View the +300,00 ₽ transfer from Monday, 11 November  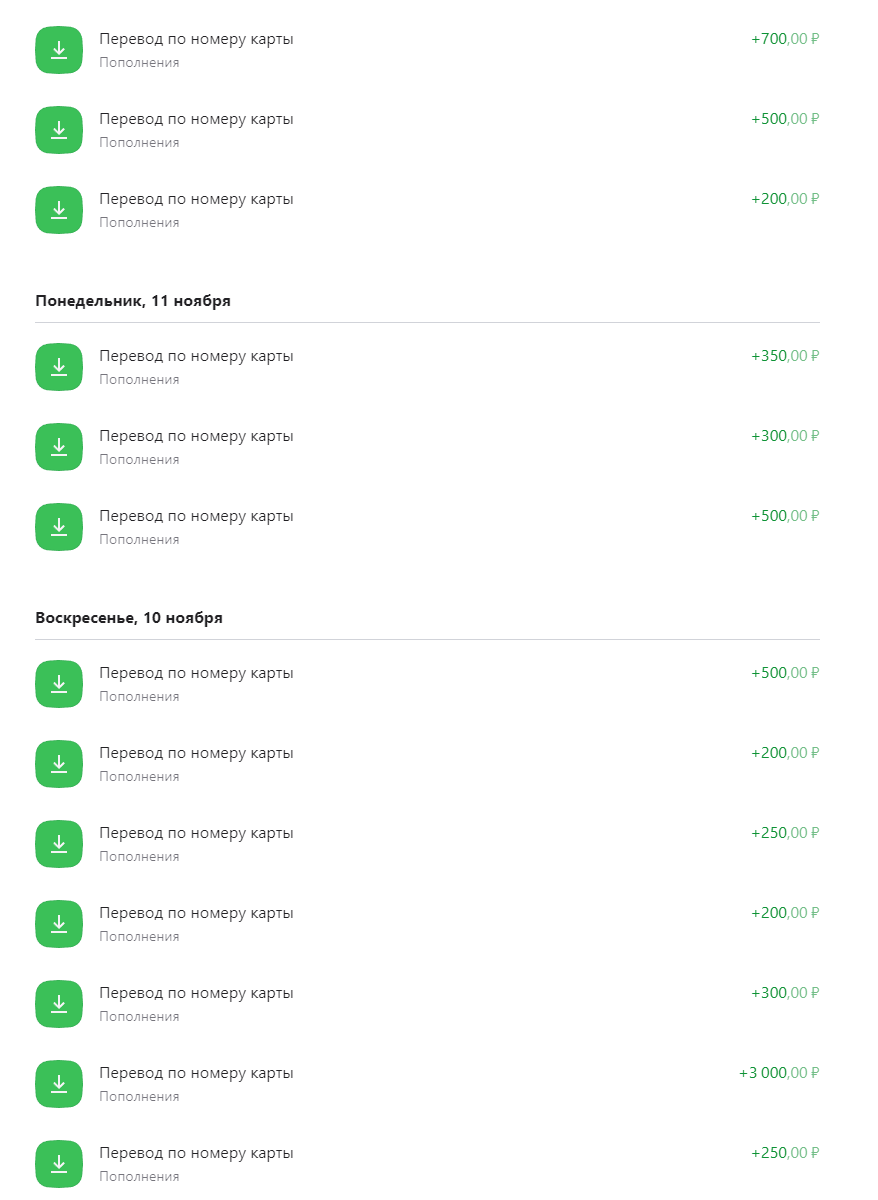427,447
